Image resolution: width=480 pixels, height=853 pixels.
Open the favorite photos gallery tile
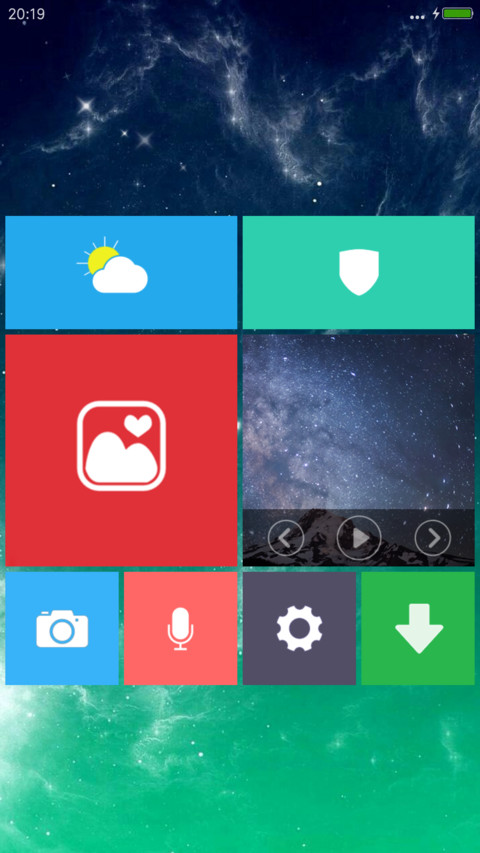coord(121,450)
